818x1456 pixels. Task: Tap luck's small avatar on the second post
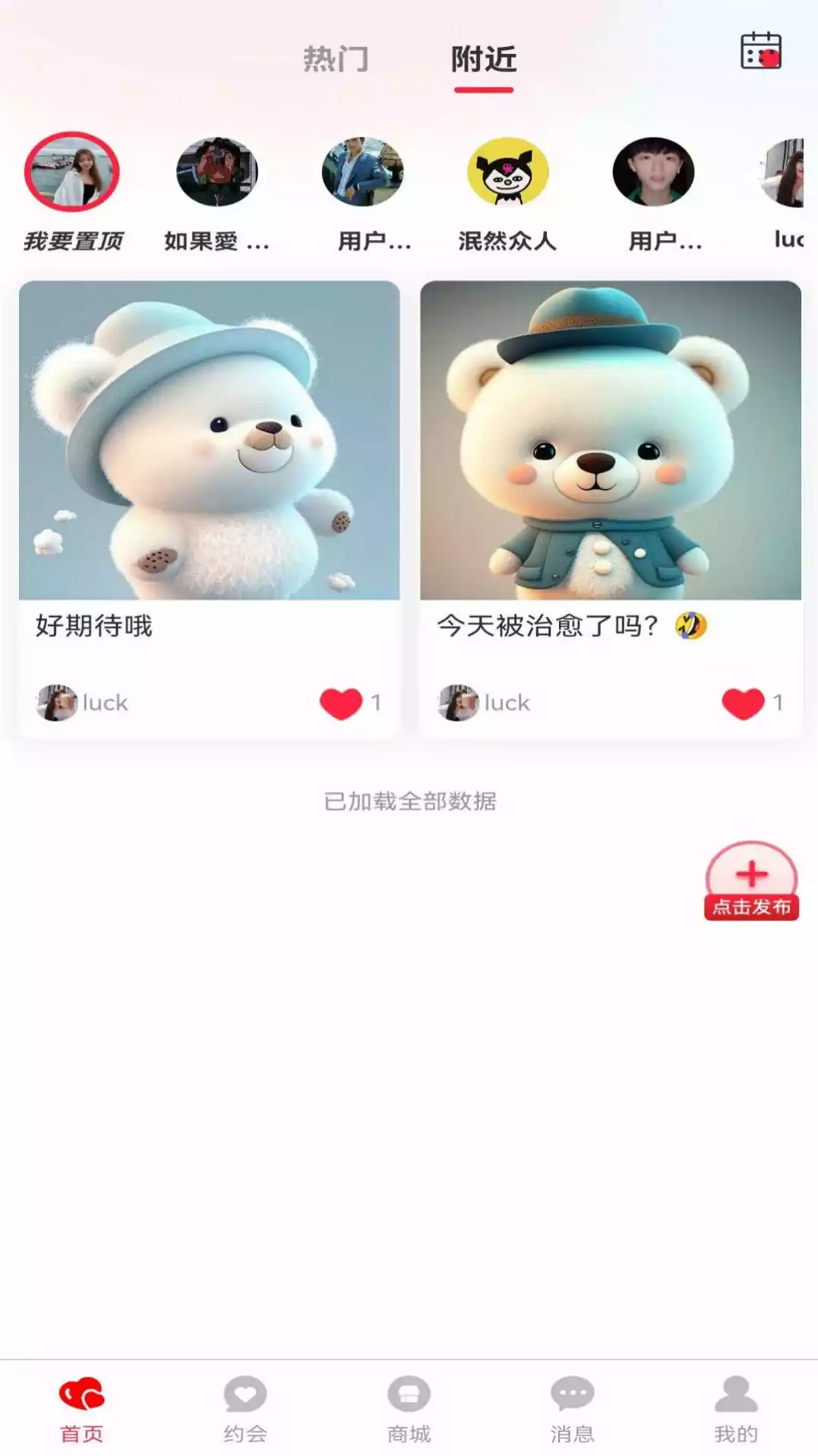pos(460,702)
